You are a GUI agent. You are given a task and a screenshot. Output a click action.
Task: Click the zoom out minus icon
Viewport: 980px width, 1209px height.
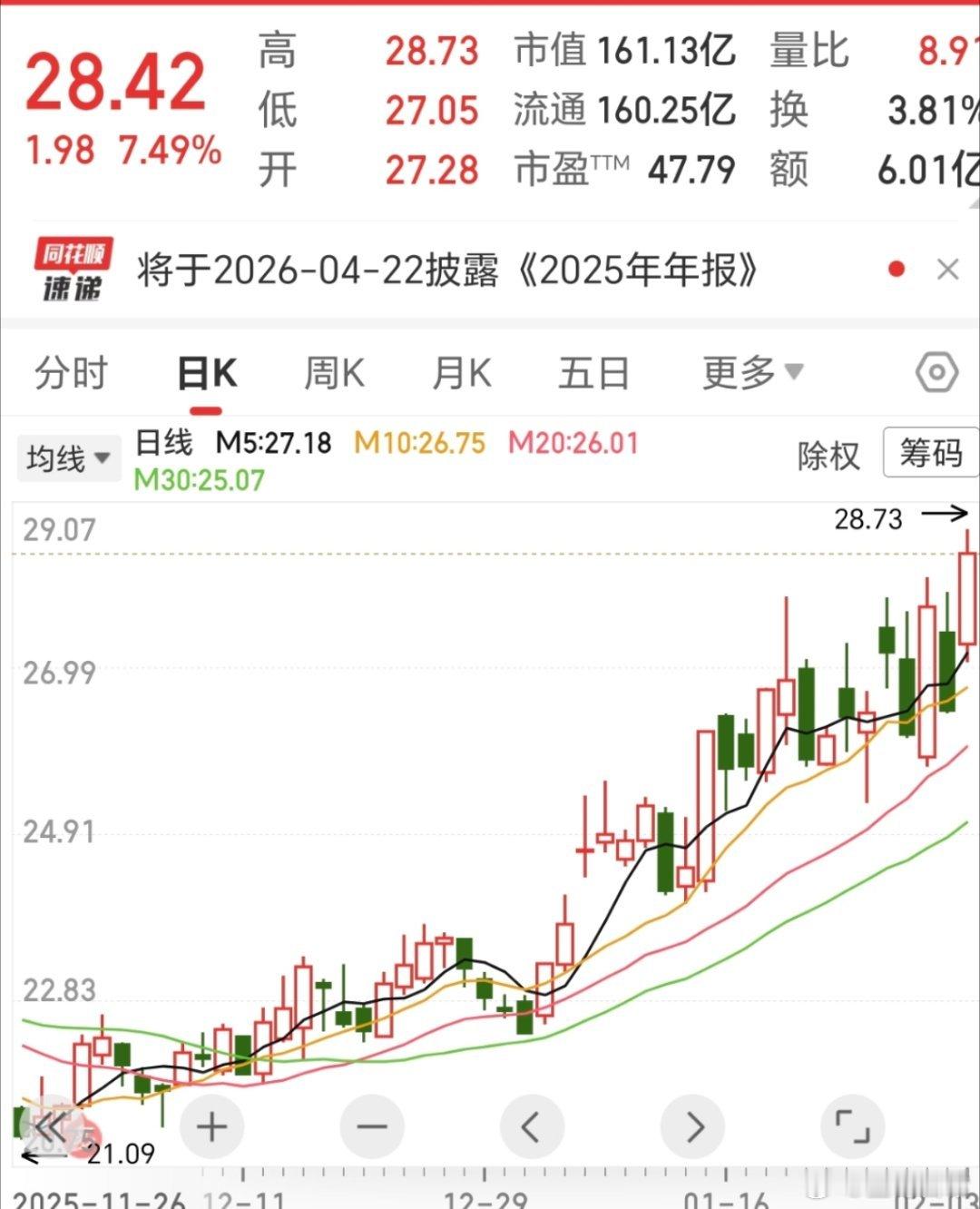point(371,1125)
